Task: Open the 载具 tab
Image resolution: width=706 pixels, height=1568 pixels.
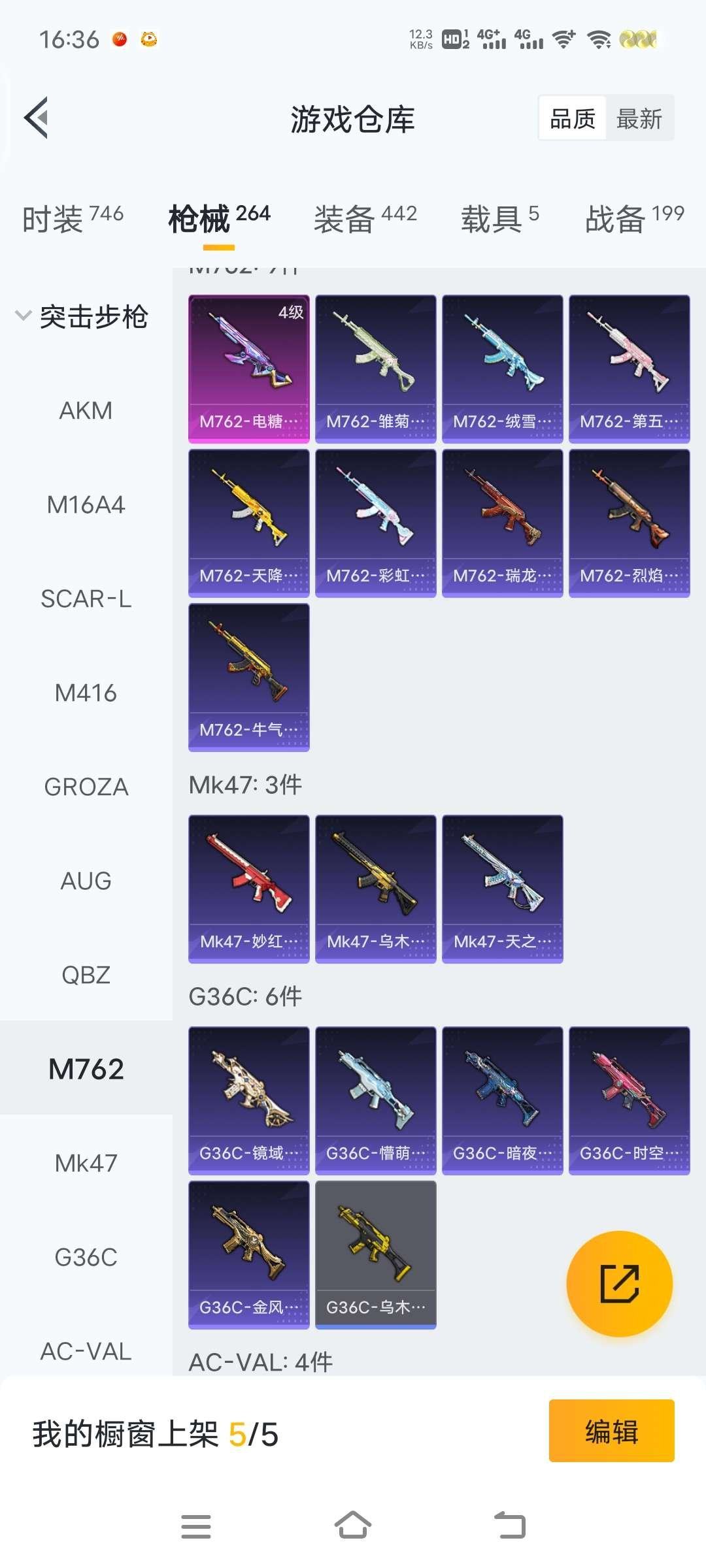Action: (x=499, y=218)
